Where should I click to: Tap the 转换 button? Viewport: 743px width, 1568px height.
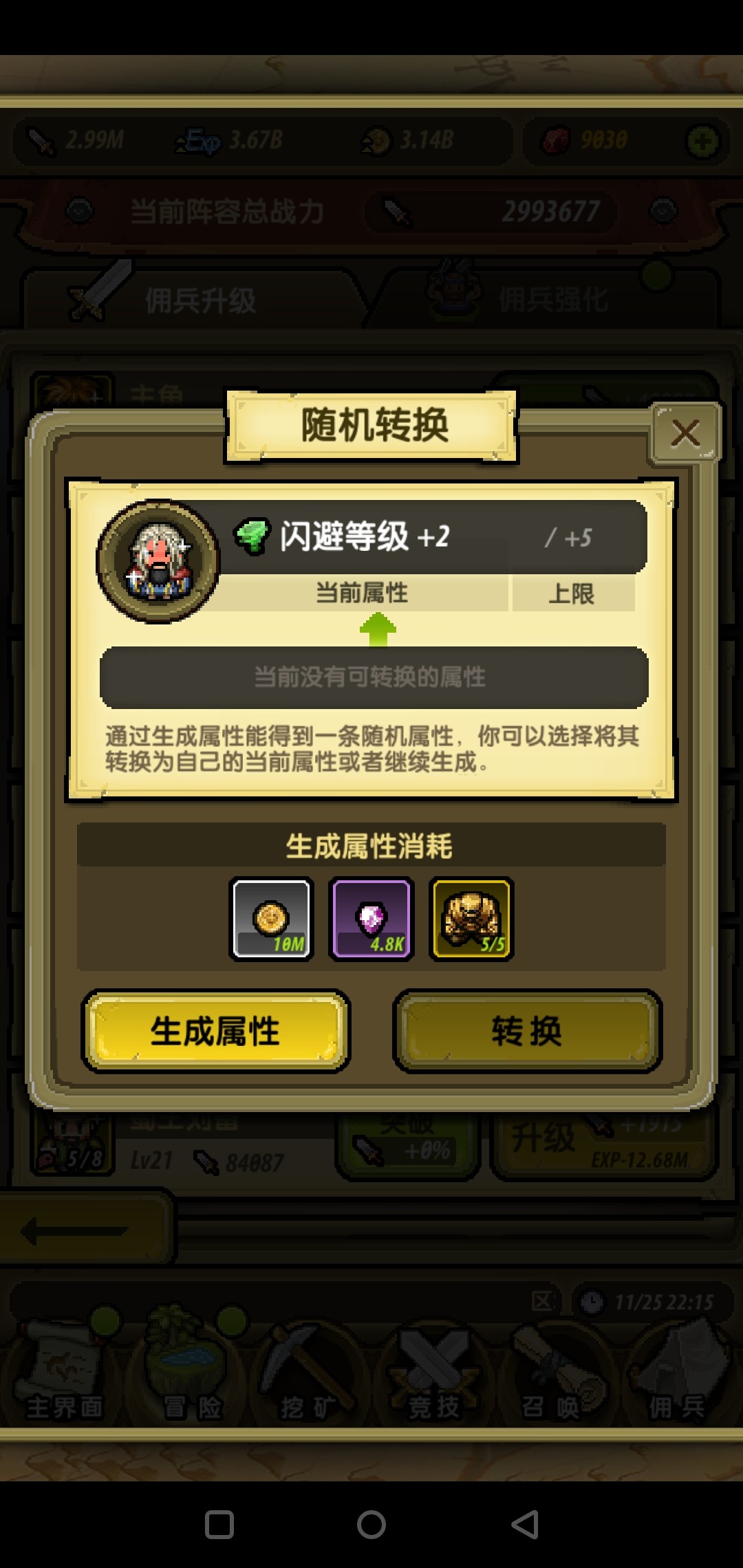(x=527, y=1031)
